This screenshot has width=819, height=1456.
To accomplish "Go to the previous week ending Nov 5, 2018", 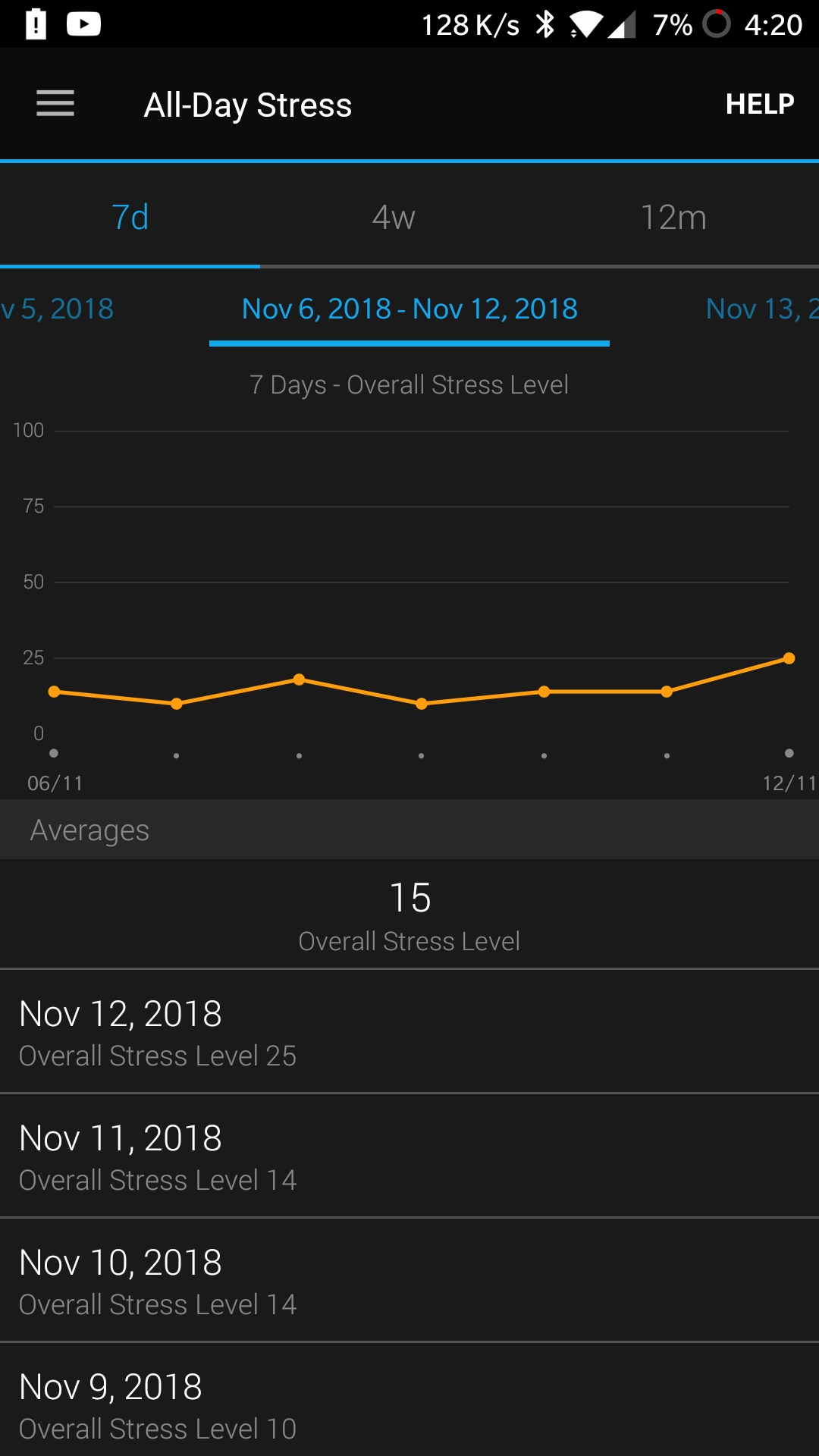I will (x=58, y=309).
